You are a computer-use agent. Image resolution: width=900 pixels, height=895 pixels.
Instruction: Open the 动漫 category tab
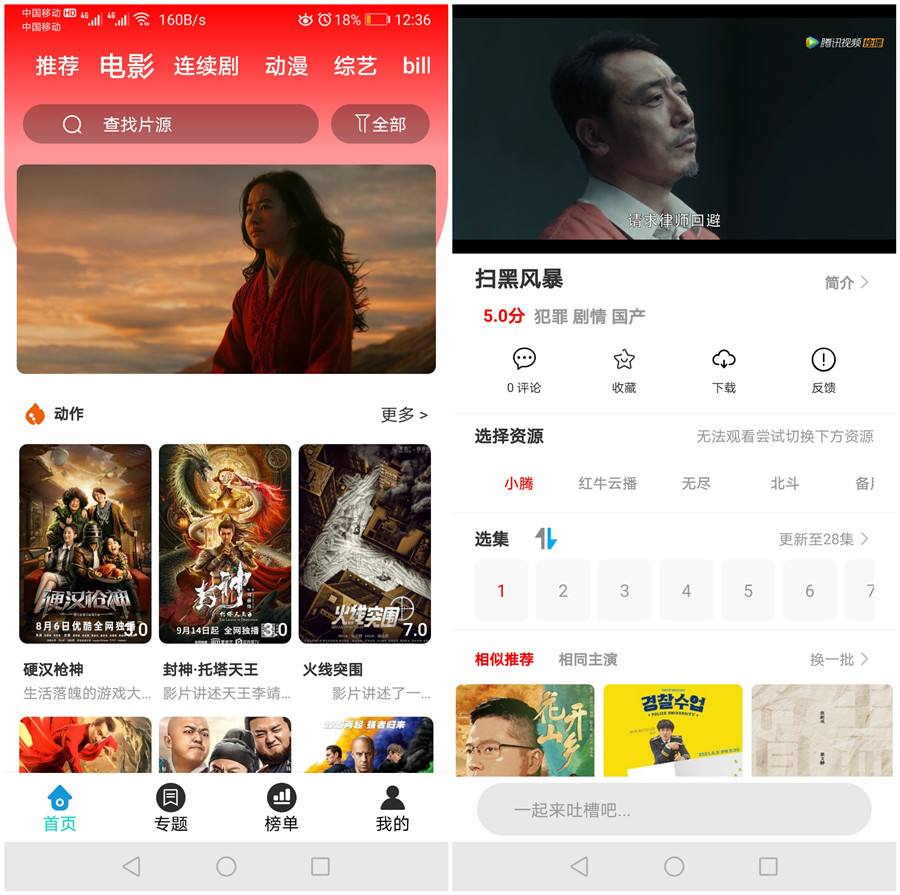point(286,66)
